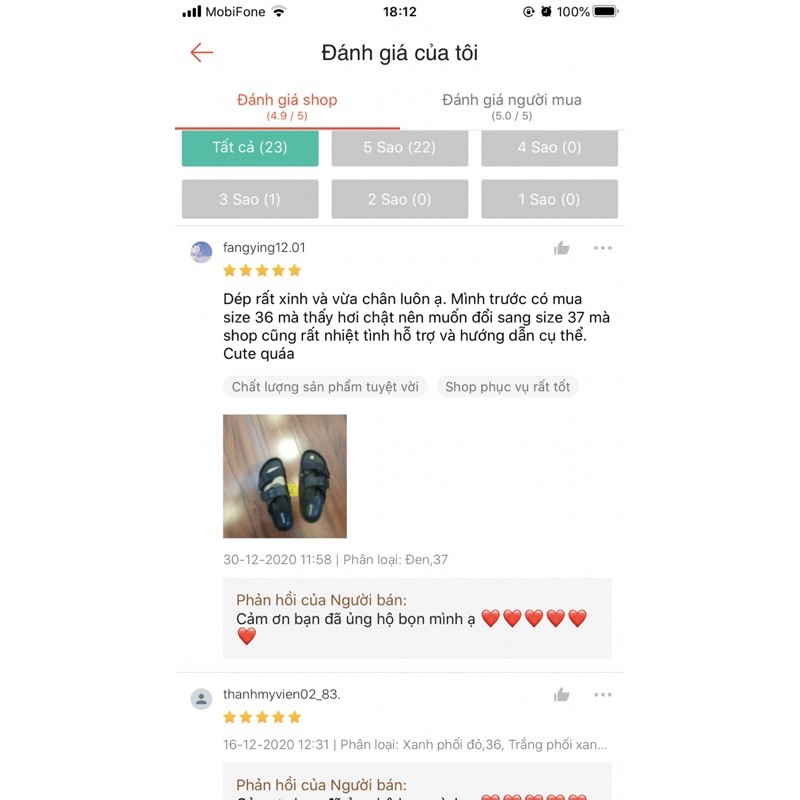Like the review by fangying12.01
The height and width of the screenshot is (800, 800).
click(562, 248)
